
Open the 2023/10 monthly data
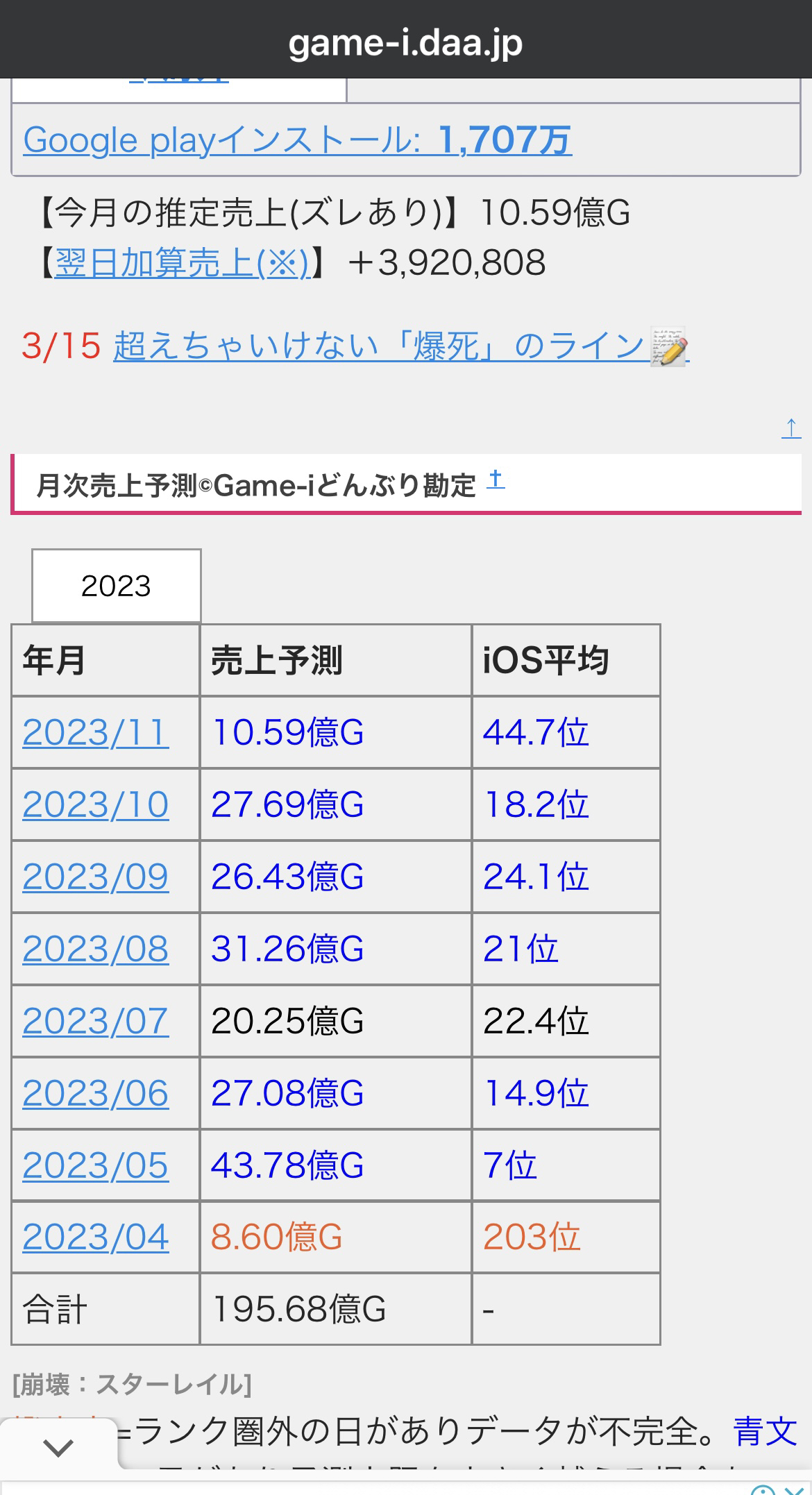click(96, 804)
